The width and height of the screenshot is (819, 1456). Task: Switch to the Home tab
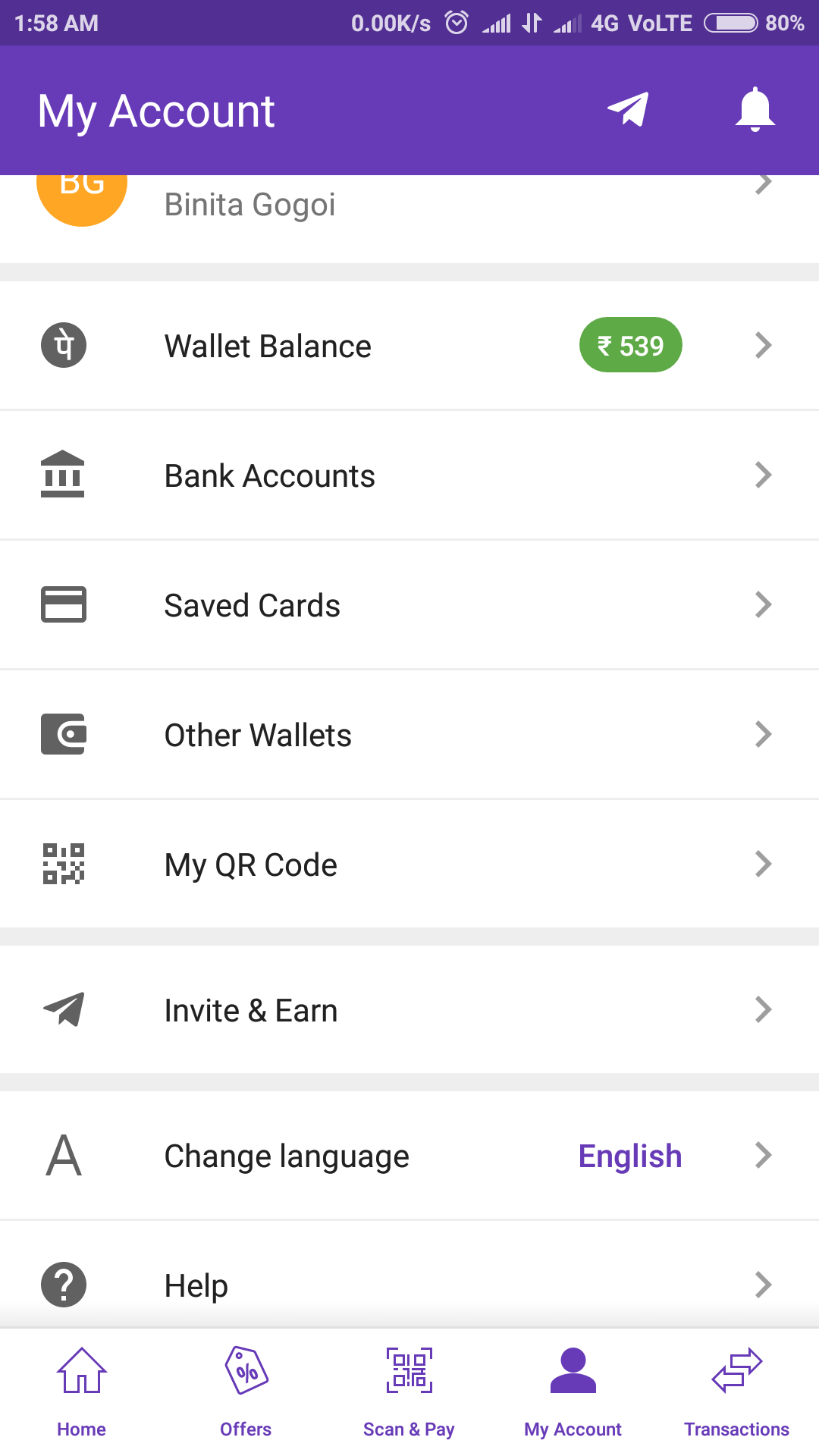(82, 1392)
